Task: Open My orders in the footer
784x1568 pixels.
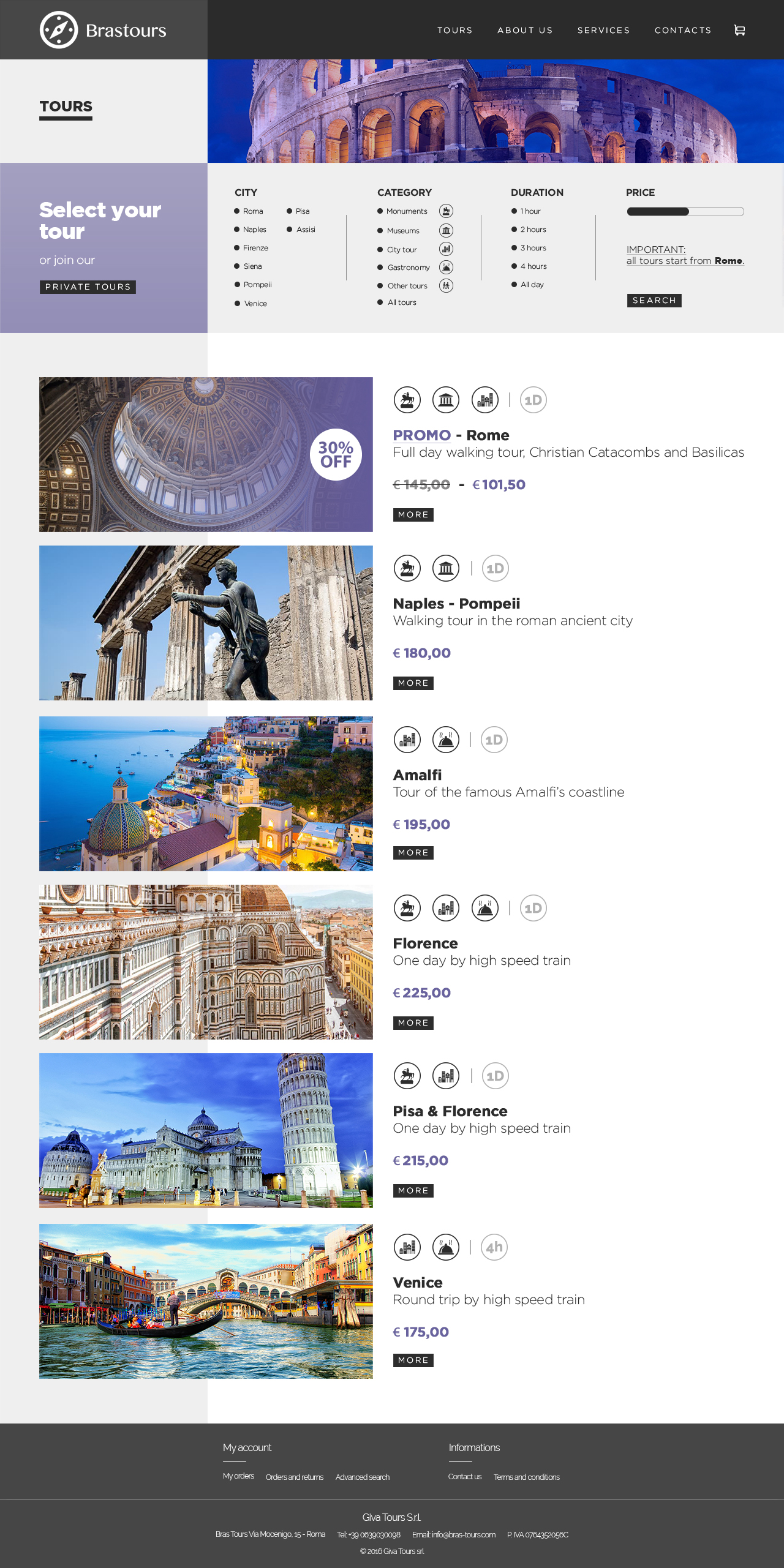Action: pos(238,1476)
